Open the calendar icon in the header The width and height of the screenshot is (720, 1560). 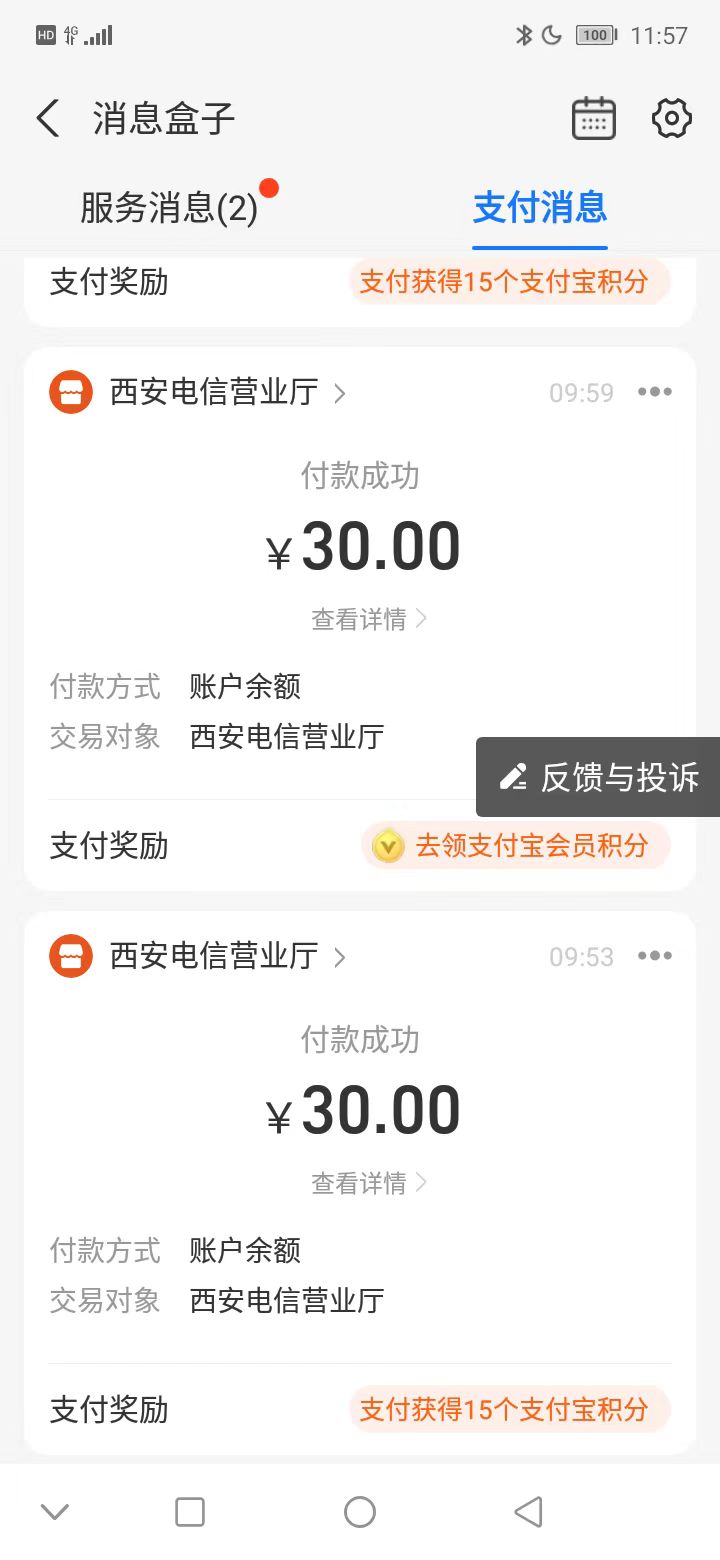(593, 119)
